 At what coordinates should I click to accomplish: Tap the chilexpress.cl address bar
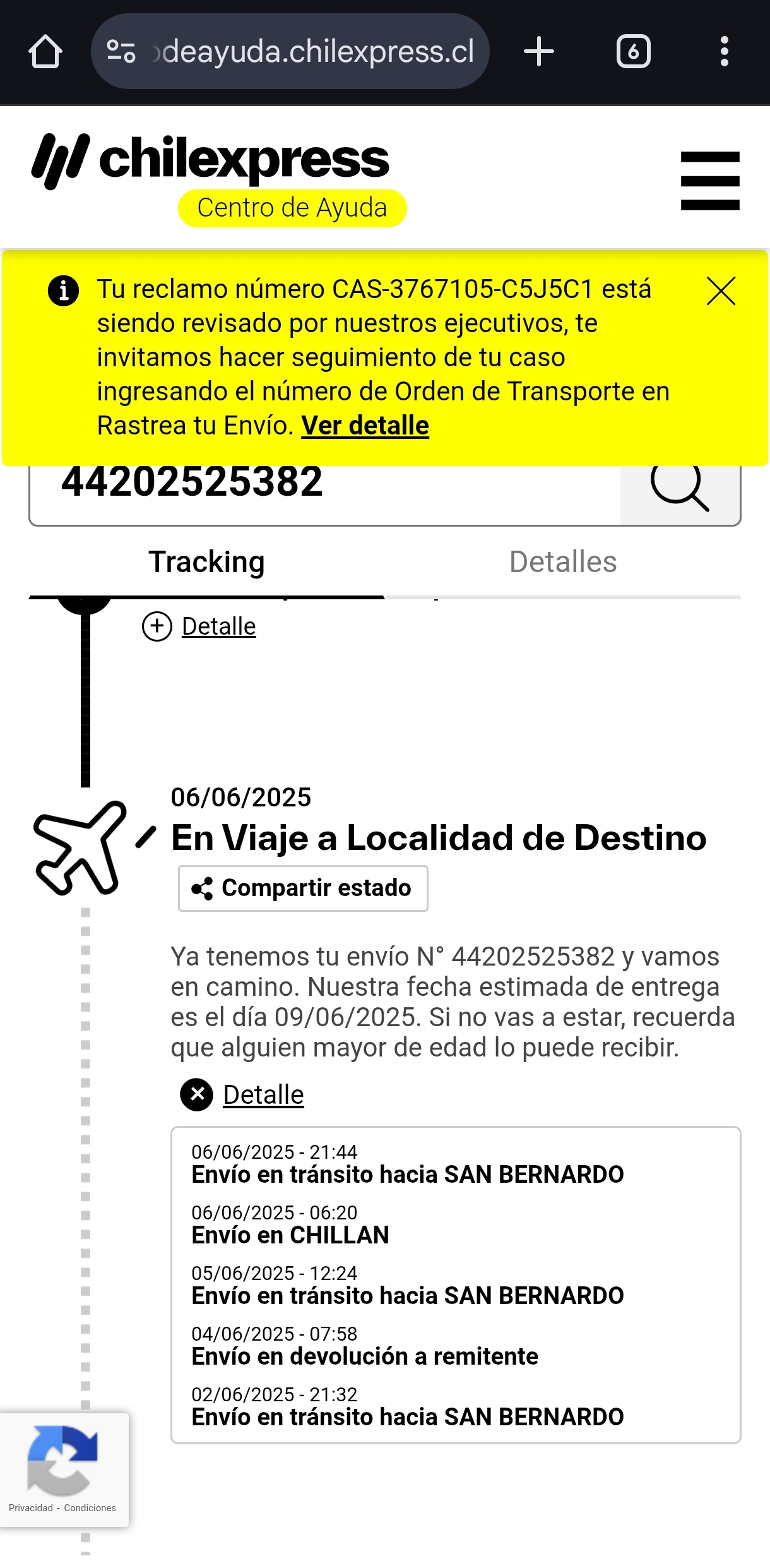[290, 51]
